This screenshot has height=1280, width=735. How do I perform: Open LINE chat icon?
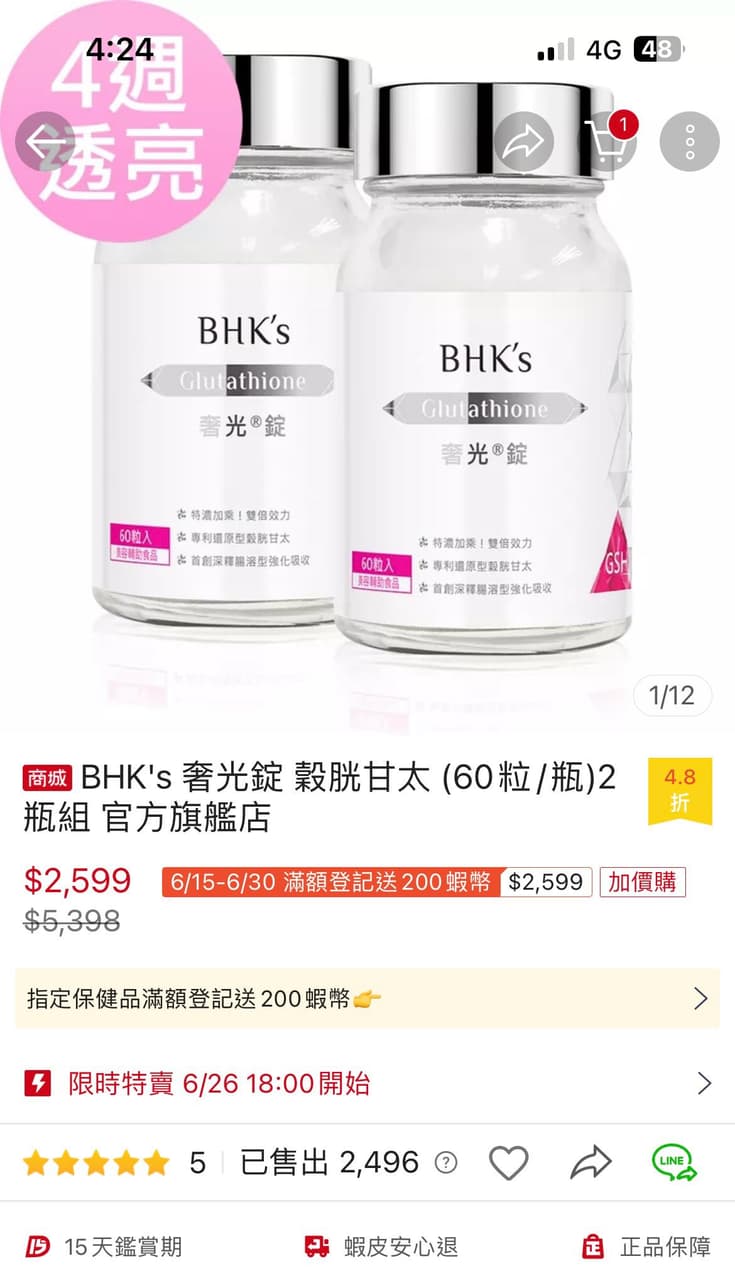(x=671, y=1161)
